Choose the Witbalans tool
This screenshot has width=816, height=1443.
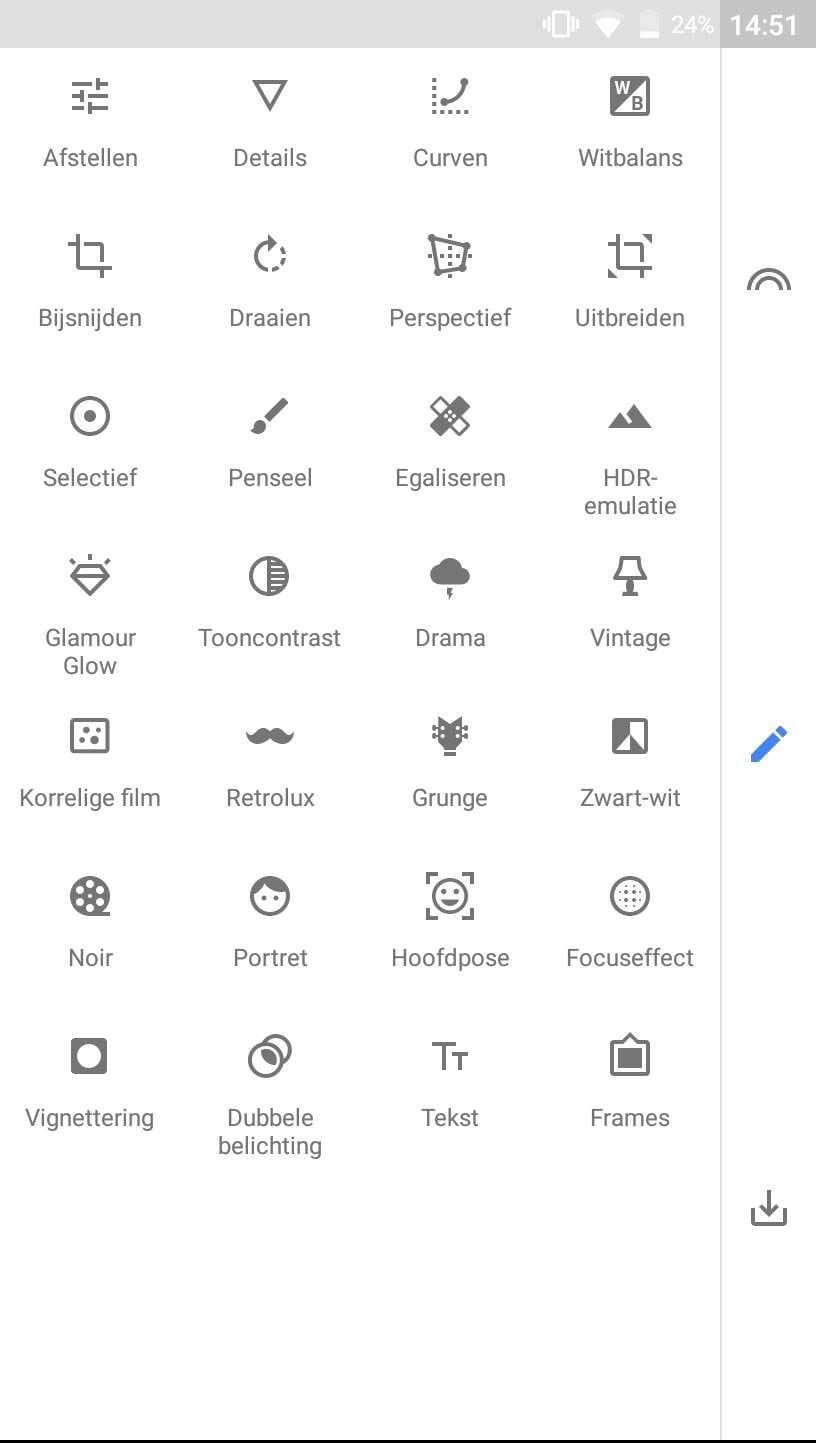(x=630, y=122)
